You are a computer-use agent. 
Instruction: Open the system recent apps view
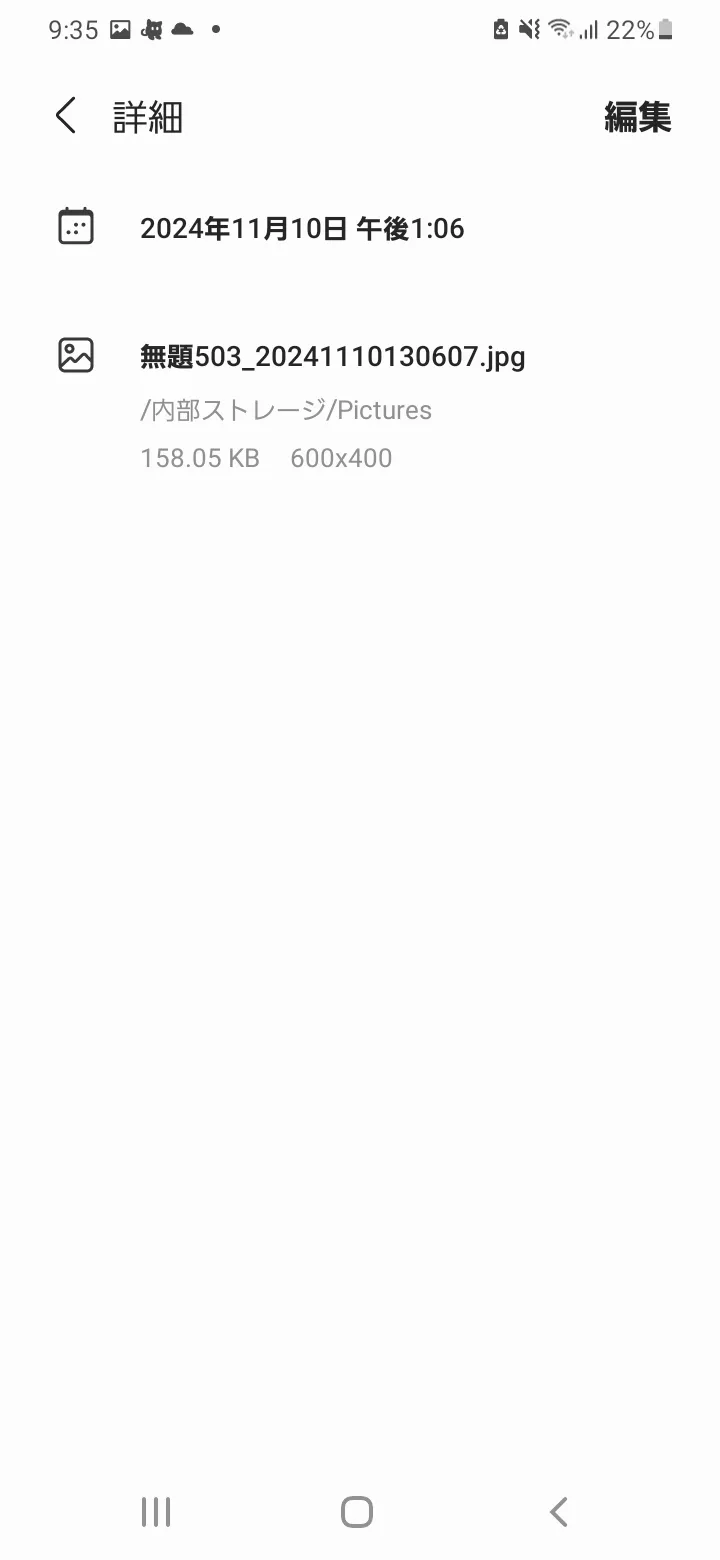click(x=156, y=1512)
